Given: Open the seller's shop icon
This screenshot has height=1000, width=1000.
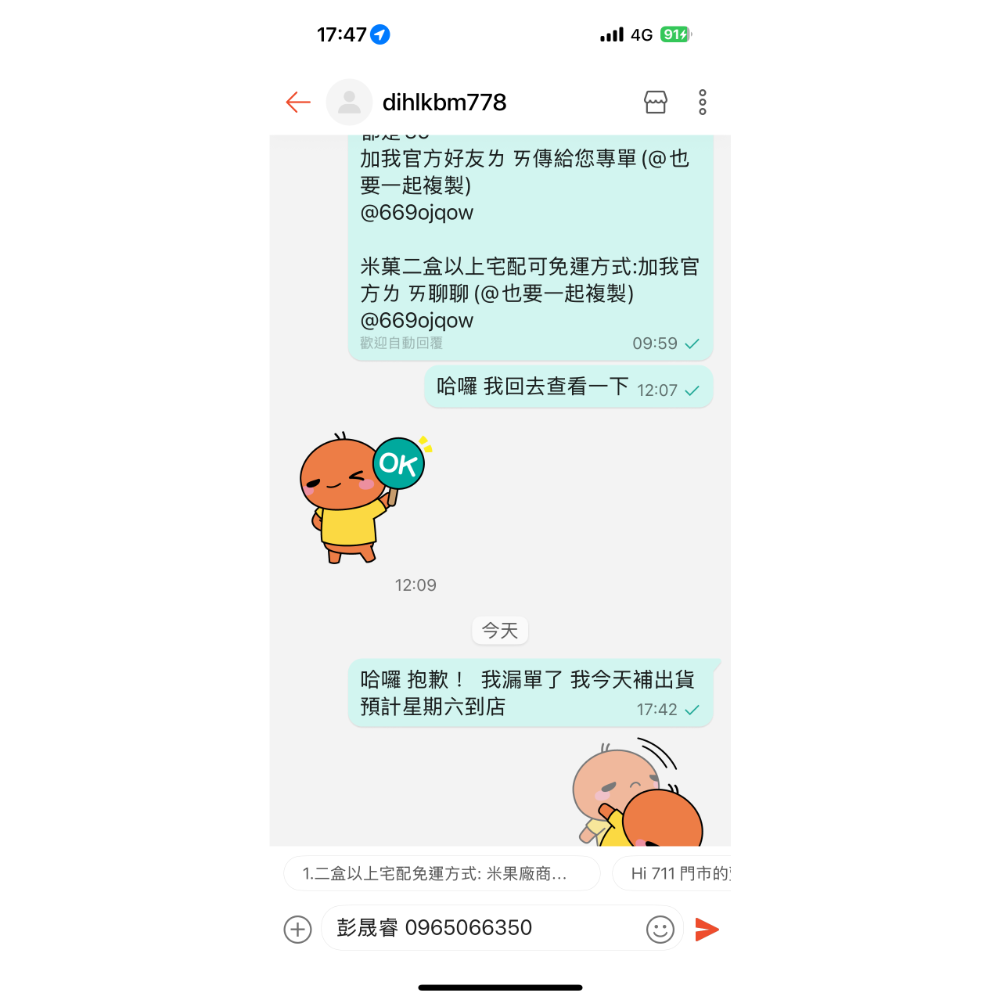Looking at the screenshot, I should coord(655,102).
